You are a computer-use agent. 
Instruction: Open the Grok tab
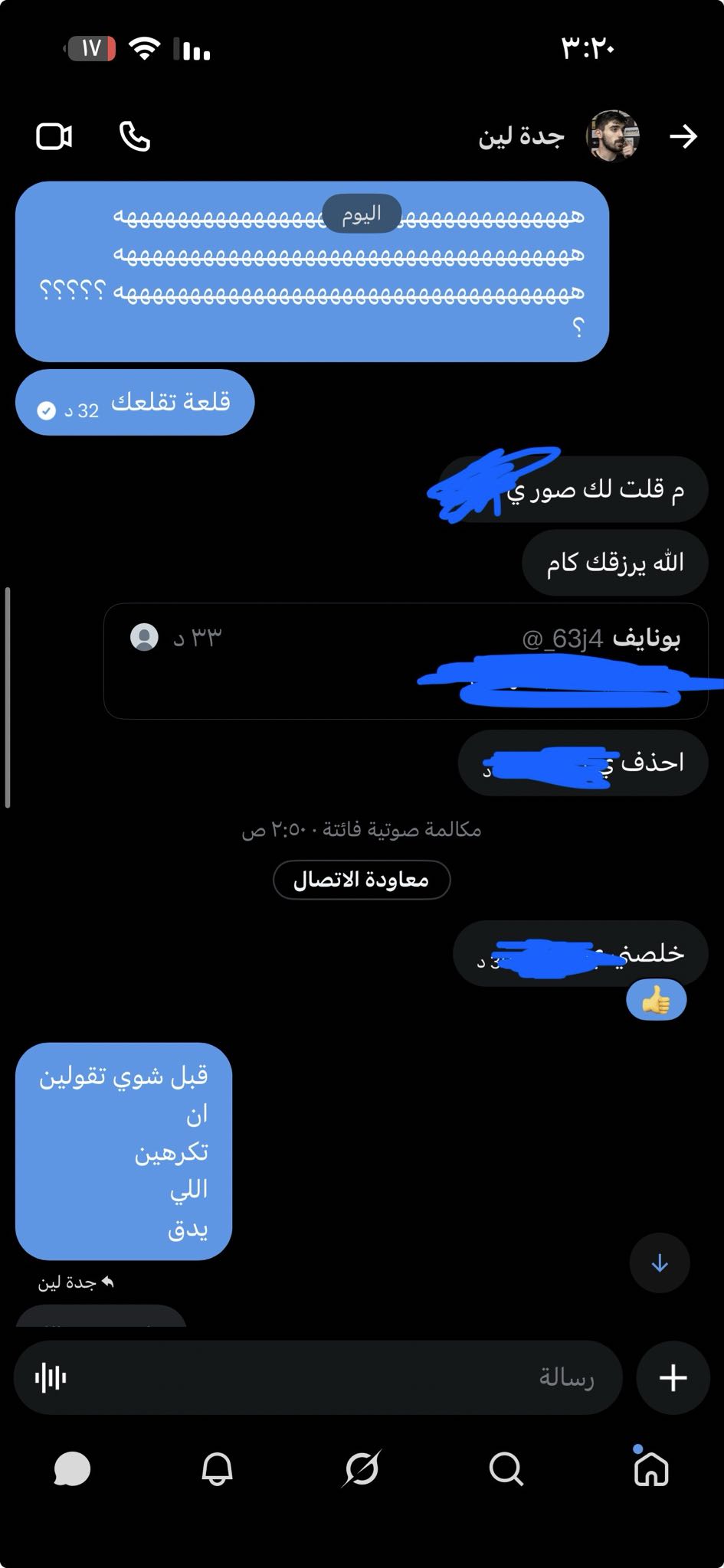click(x=362, y=1469)
